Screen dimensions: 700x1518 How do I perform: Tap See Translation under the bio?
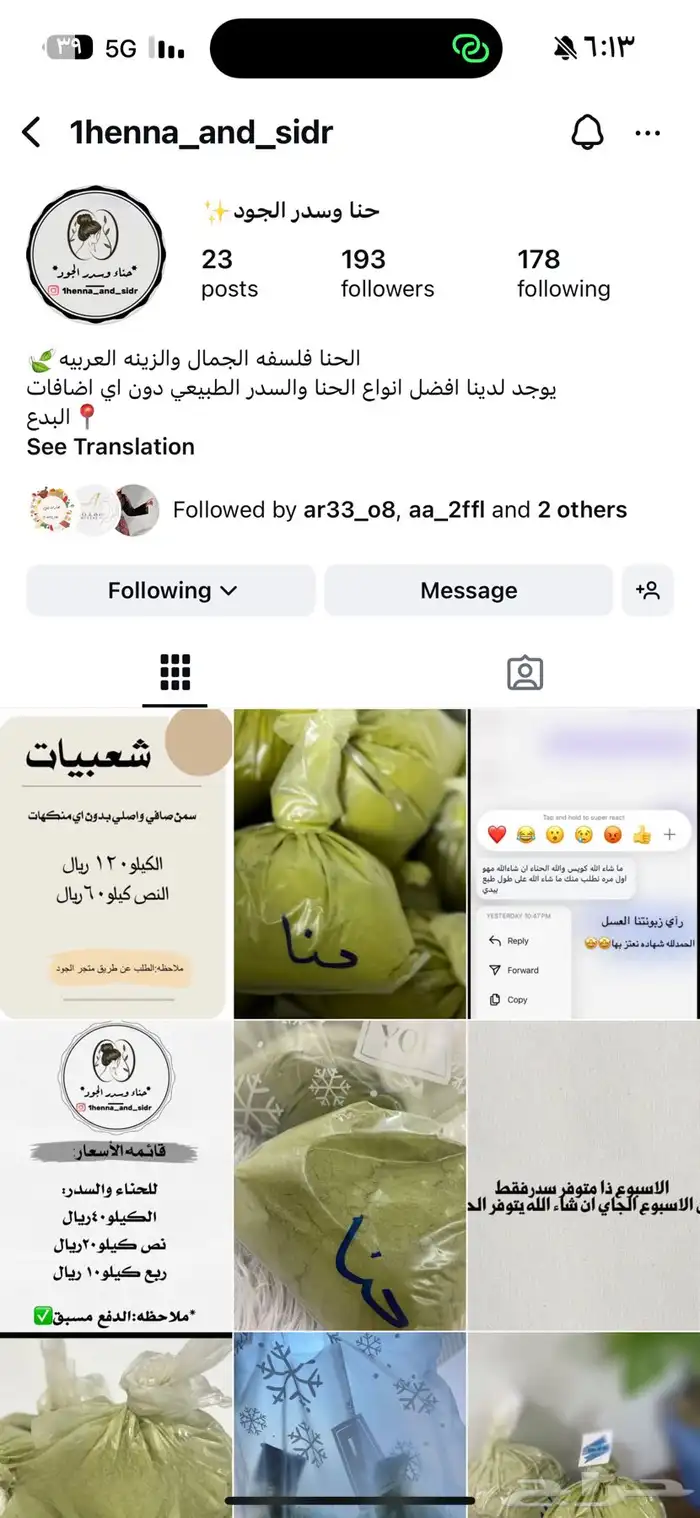[x=111, y=447]
